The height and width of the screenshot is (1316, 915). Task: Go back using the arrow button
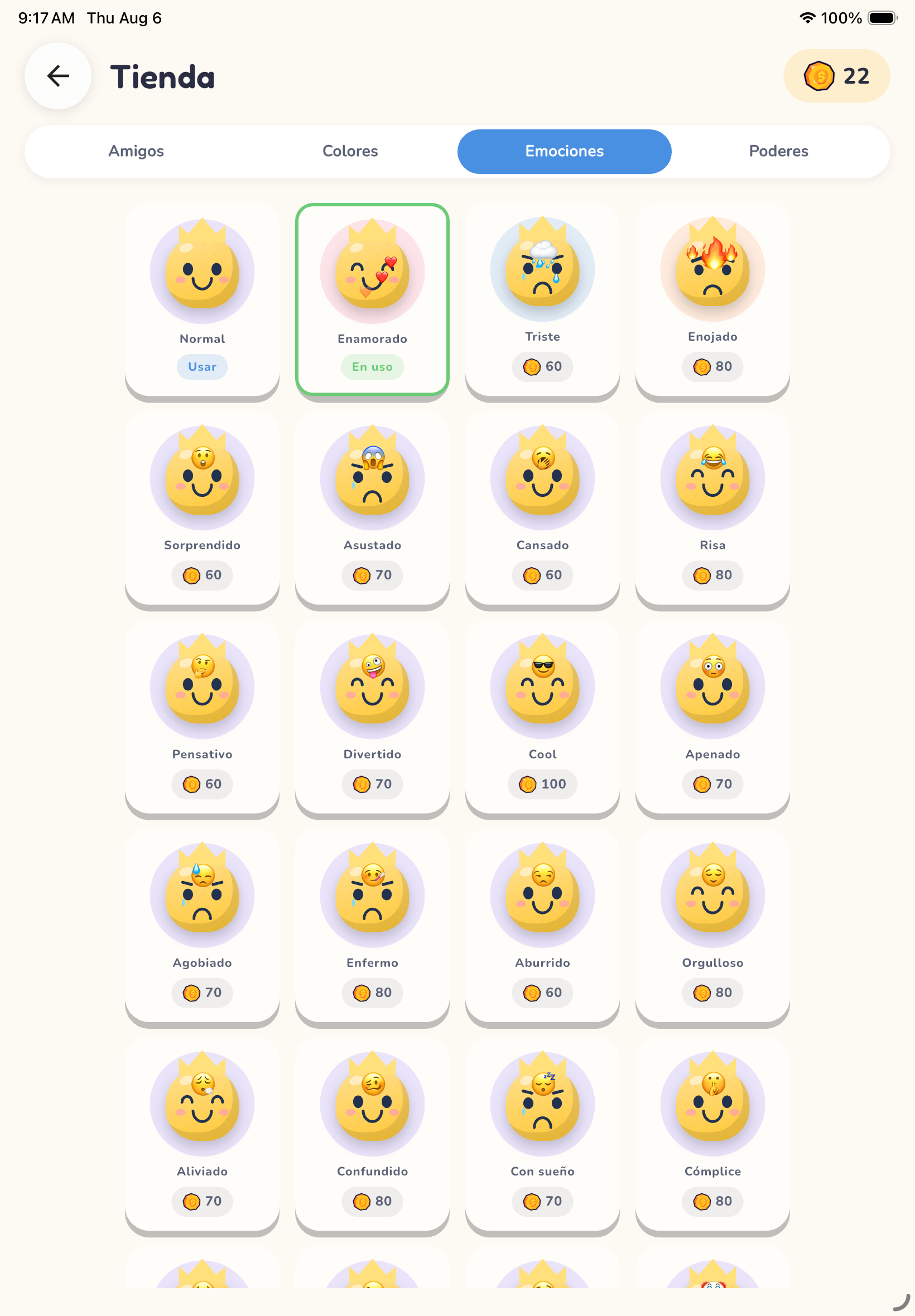coord(58,76)
